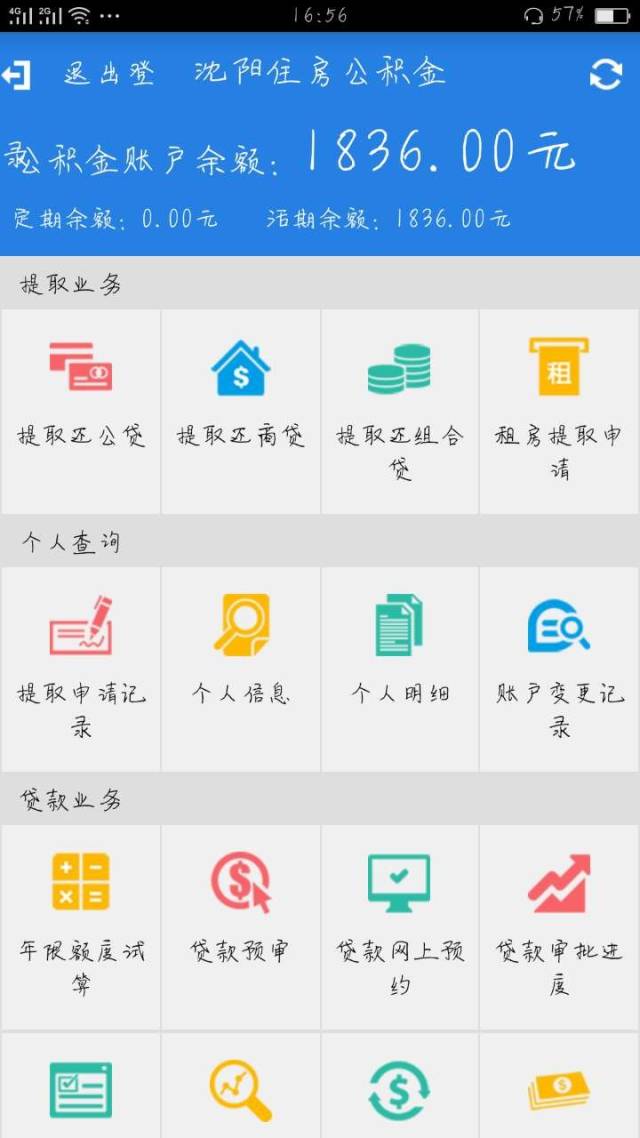The height and width of the screenshot is (1138, 640).
Task: Tap the 退出登 logout icon
Action: tap(18, 75)
